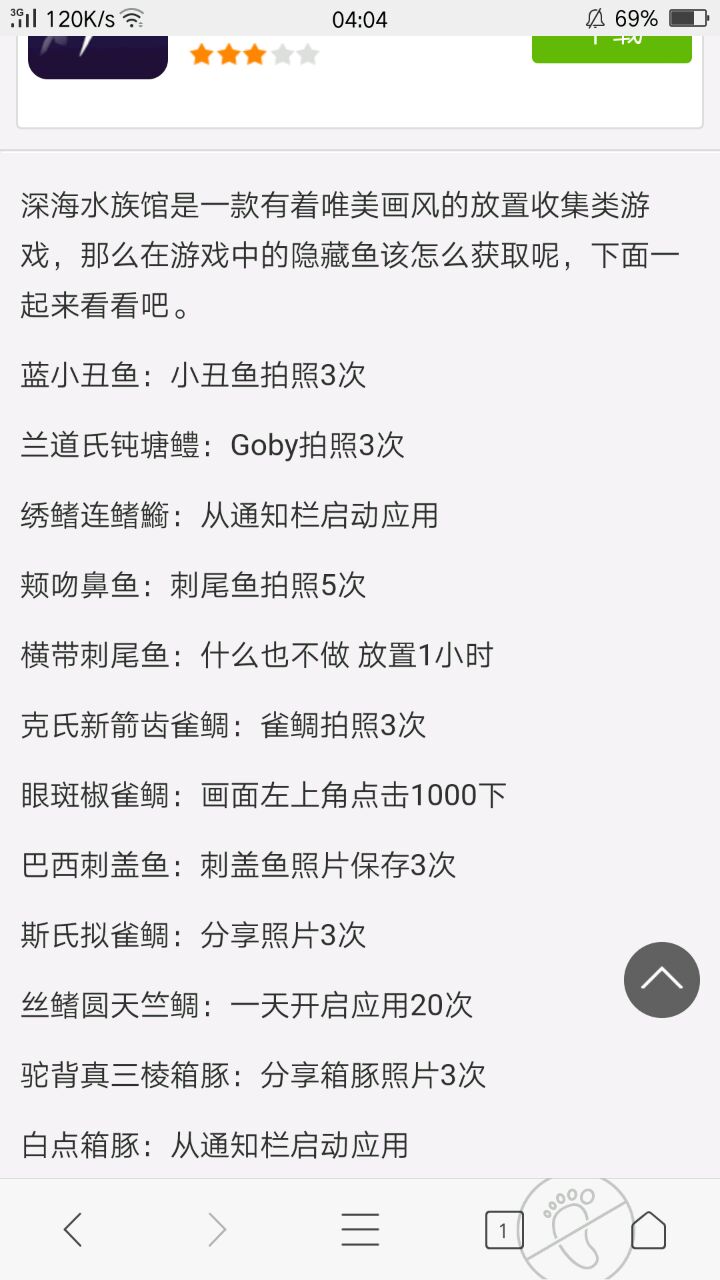Jump back to top of page

coord(661,980)
